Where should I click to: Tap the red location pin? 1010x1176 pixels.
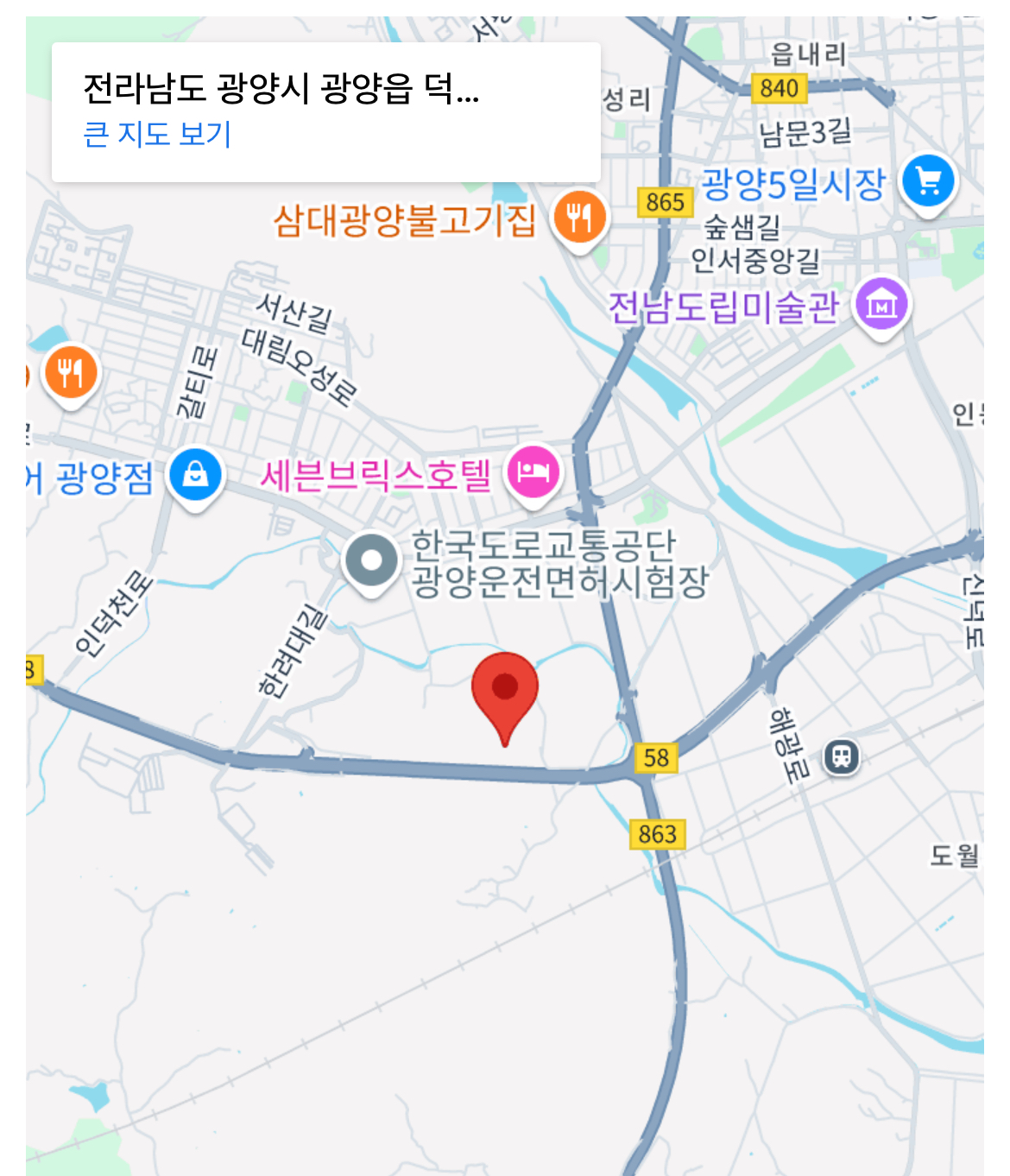click(505, 691)
